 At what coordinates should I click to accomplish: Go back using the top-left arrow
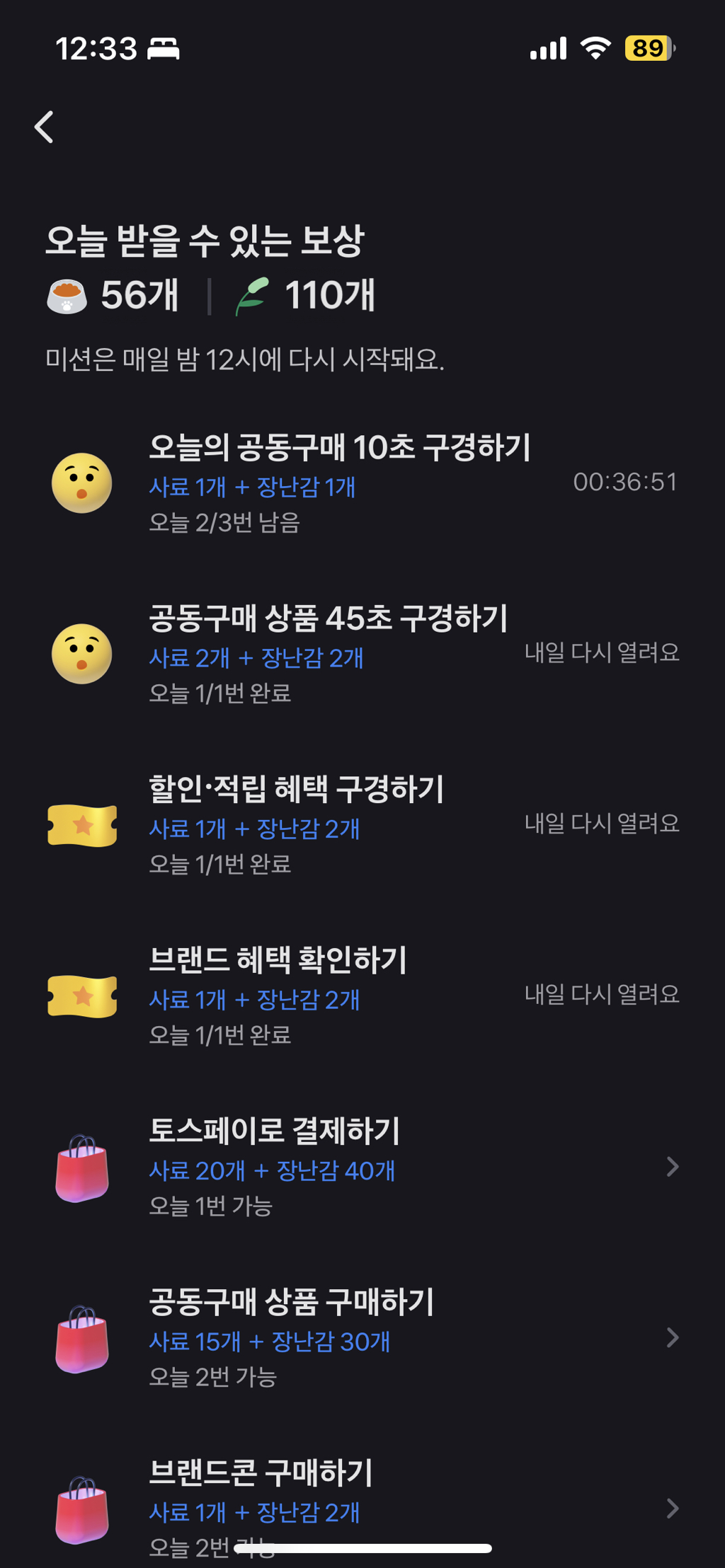click(x=45, y=127)
